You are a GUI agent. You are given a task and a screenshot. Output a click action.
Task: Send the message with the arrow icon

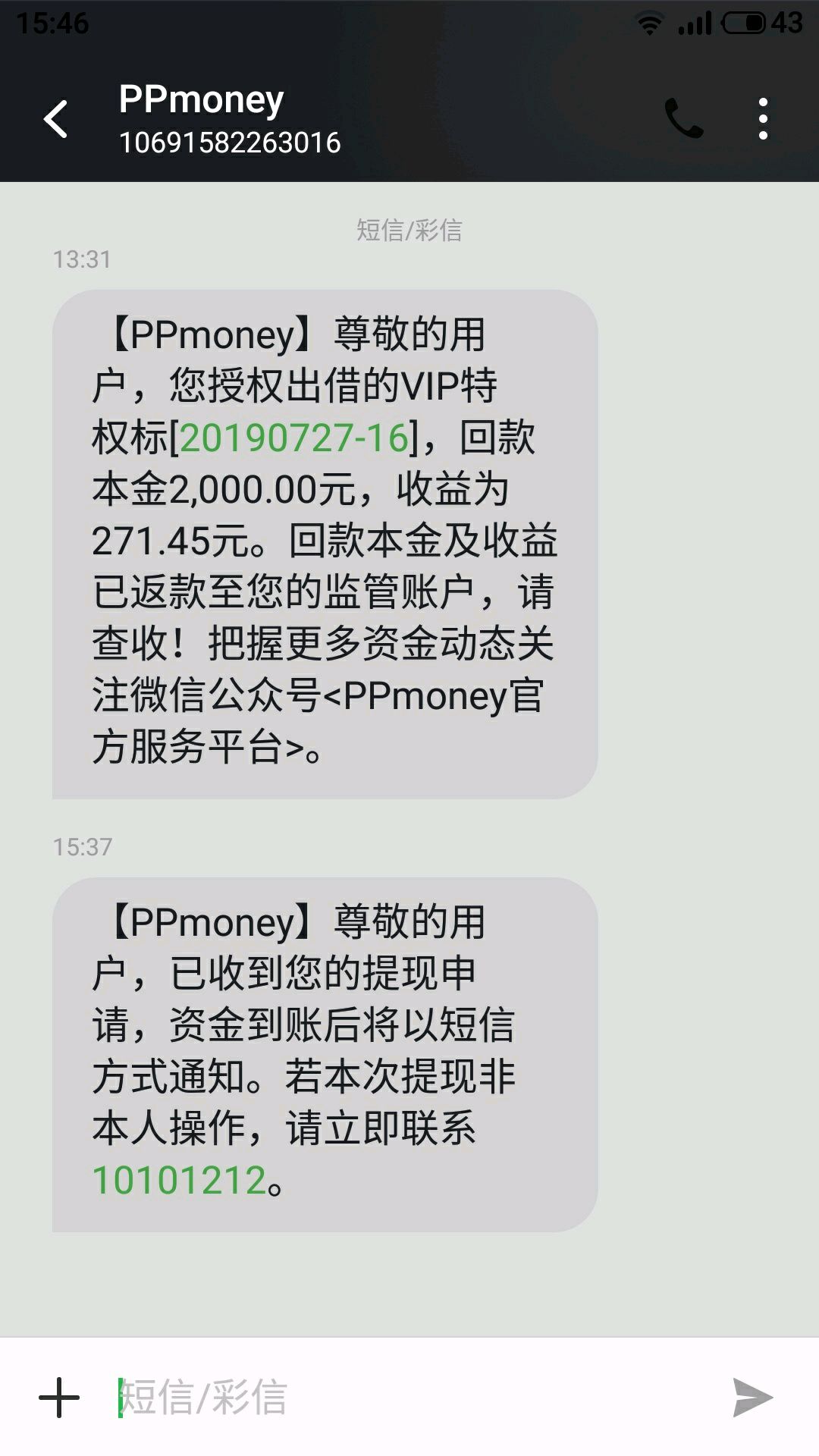(752, 1398)
